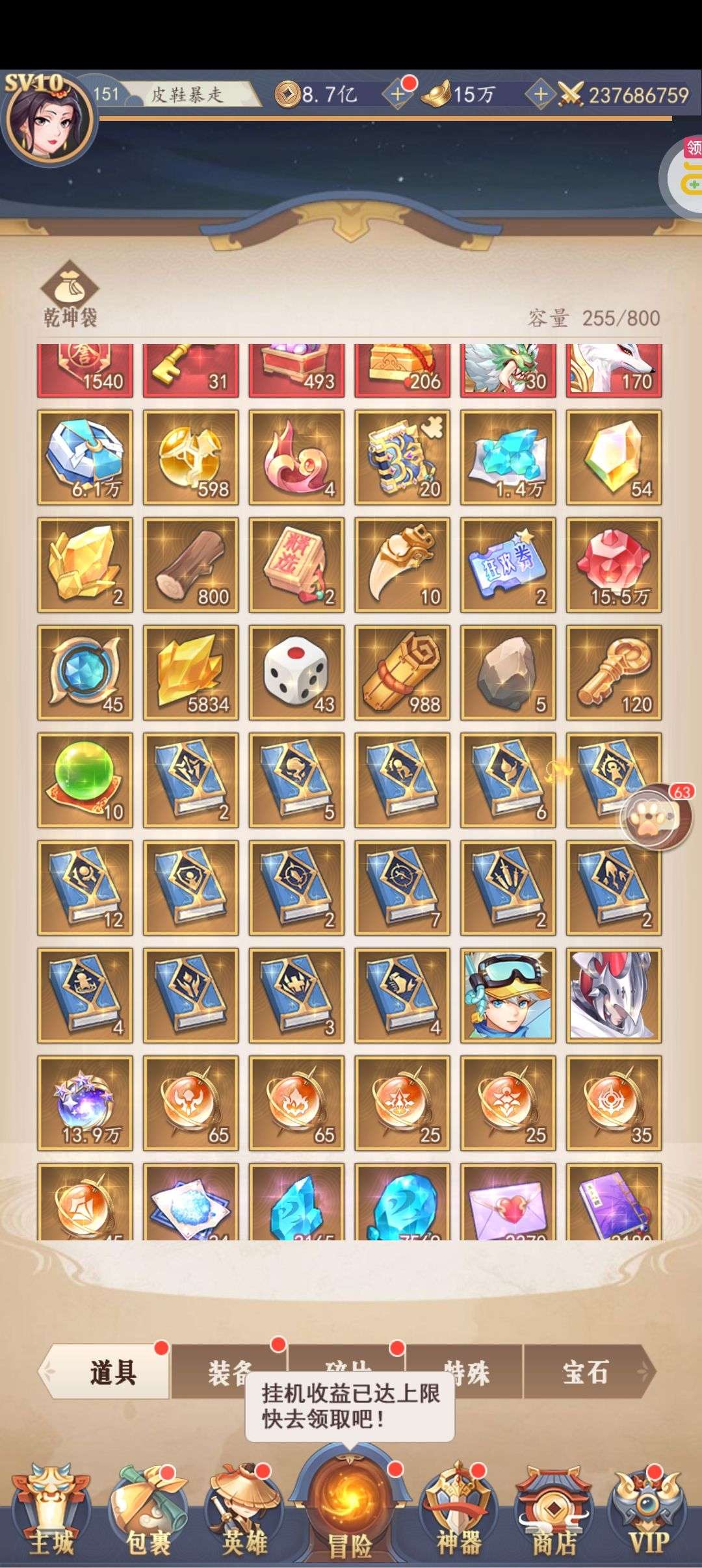Add more copper coins with plus button
Screen dimensions: 702x1568
pos(397,94)
